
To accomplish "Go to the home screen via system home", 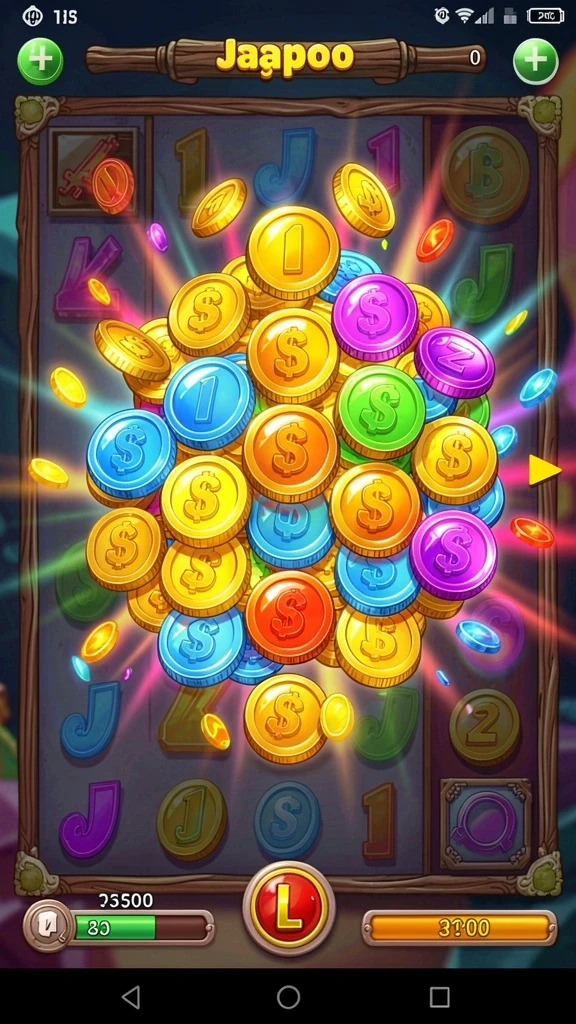I will (288, 997).
